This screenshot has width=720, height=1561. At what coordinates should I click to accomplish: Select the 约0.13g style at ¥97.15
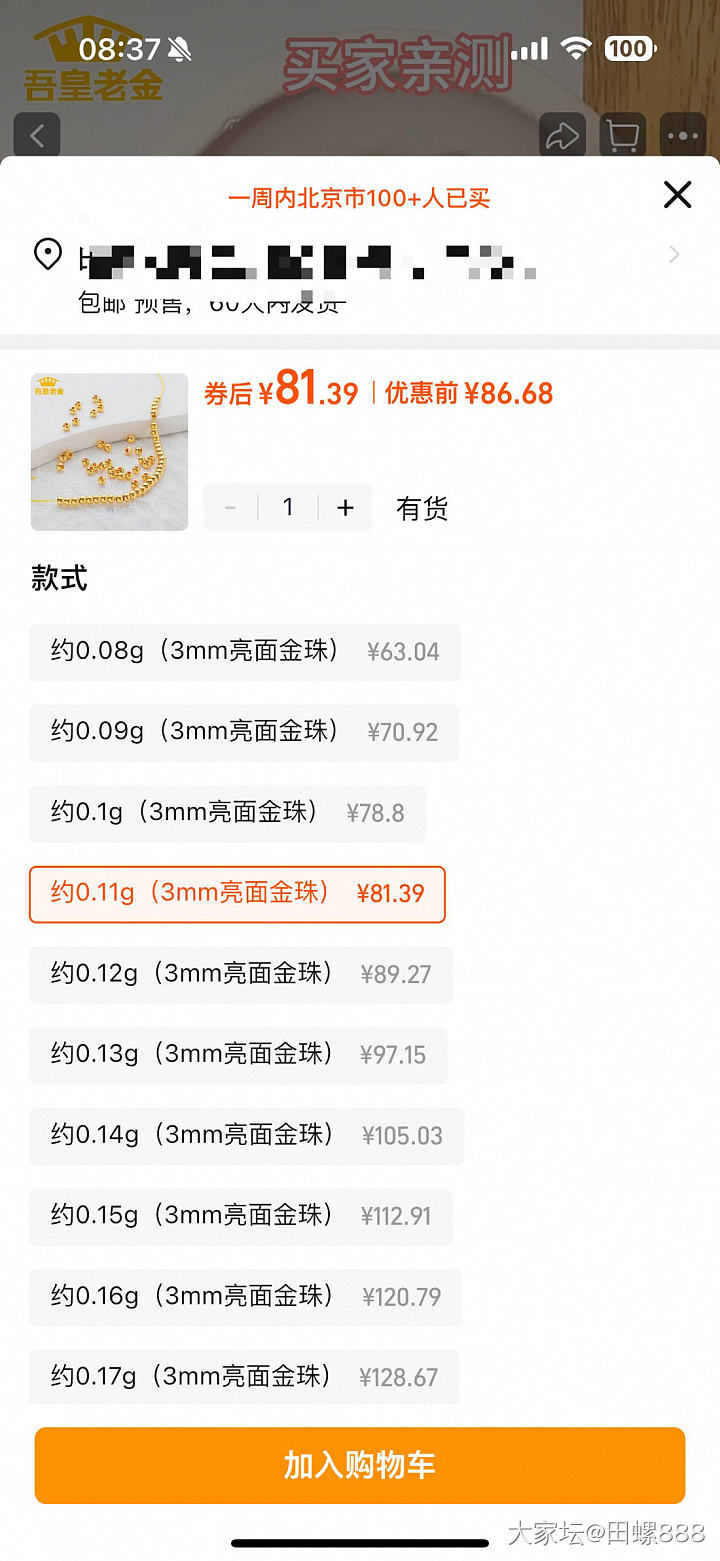click(x=238, y=1055)
